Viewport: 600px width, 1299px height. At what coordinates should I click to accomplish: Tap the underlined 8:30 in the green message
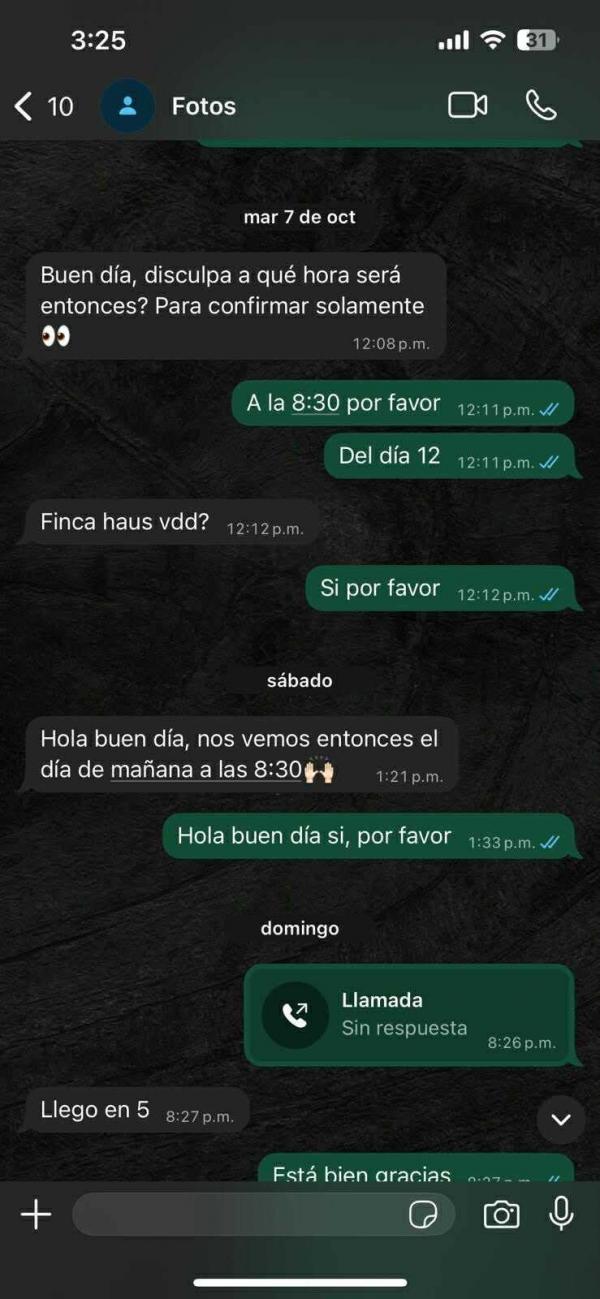coord(315,403)
